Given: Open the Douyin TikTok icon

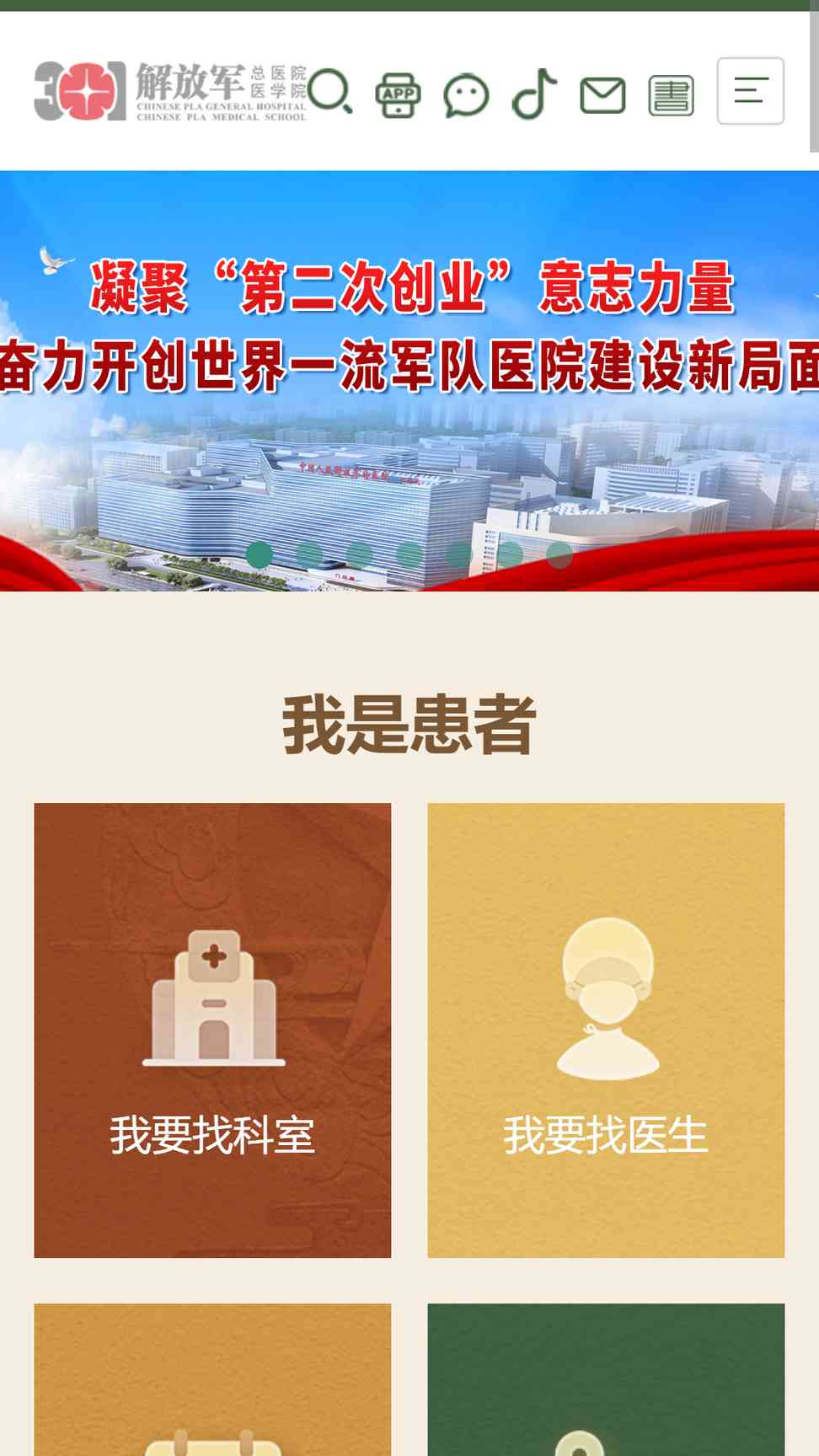Looking at the screenshot, I should 535,94.
